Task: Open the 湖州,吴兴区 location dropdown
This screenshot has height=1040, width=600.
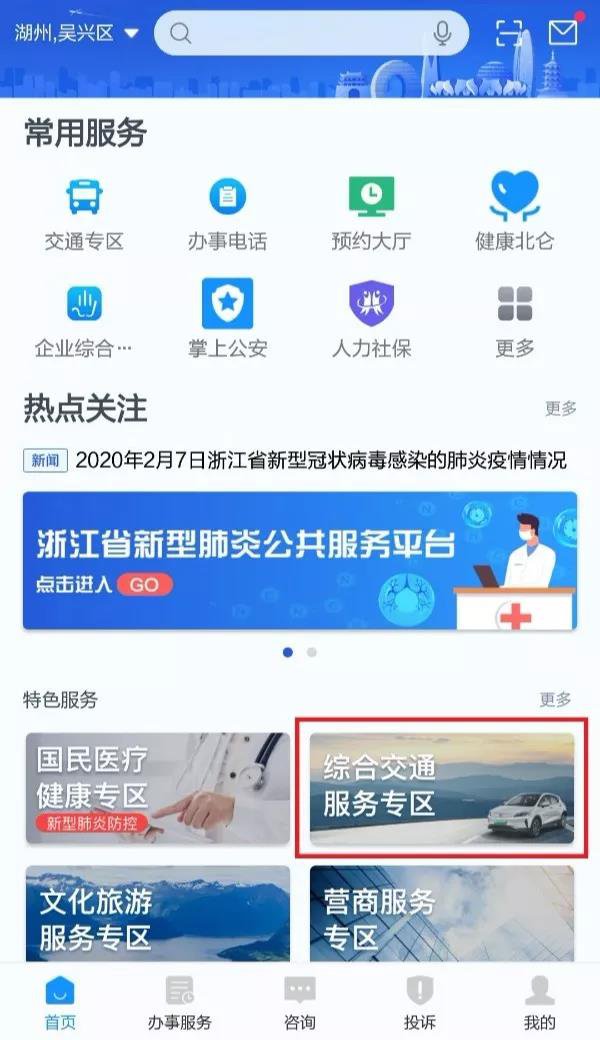Action: click(76, 33)
